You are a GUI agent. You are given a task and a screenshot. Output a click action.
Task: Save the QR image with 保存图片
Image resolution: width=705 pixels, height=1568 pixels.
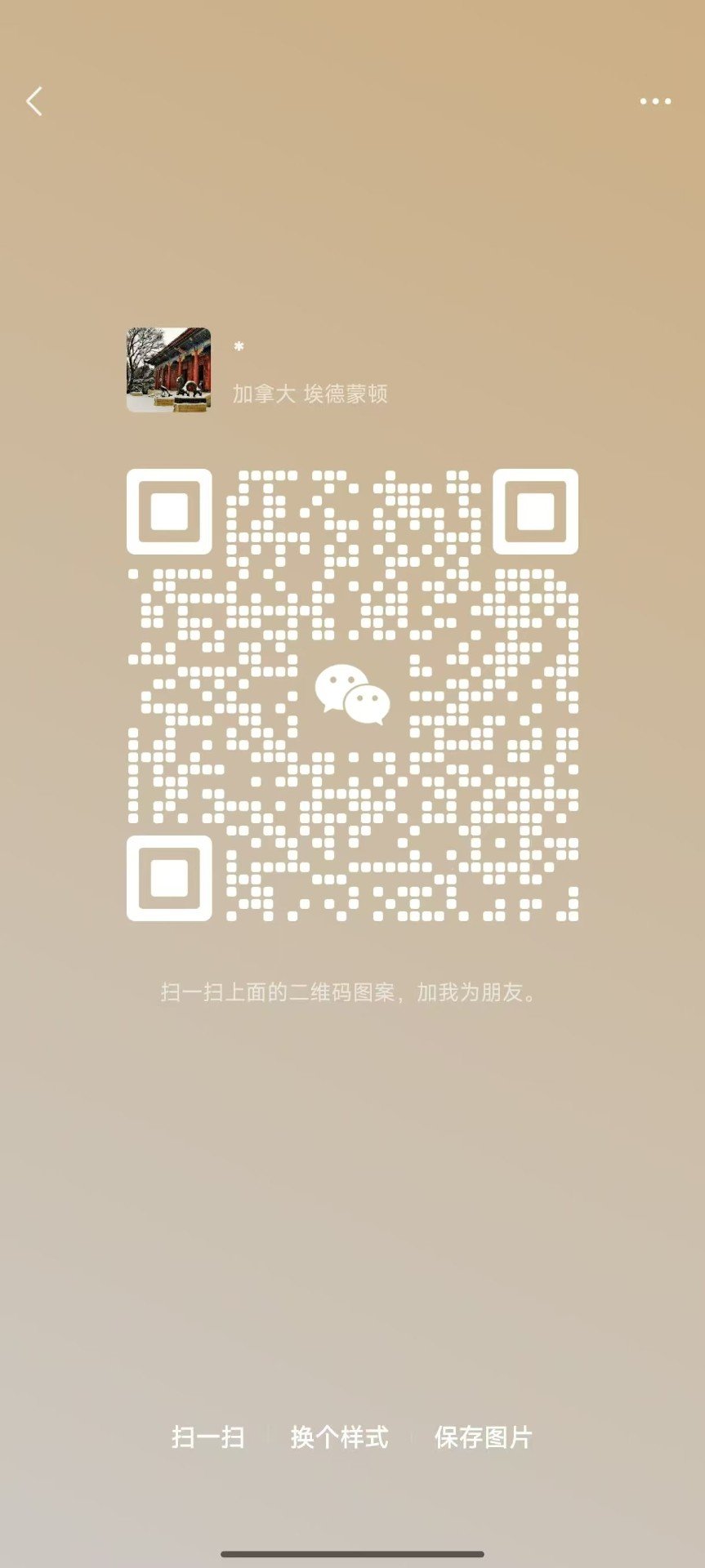pos(483,1437)
